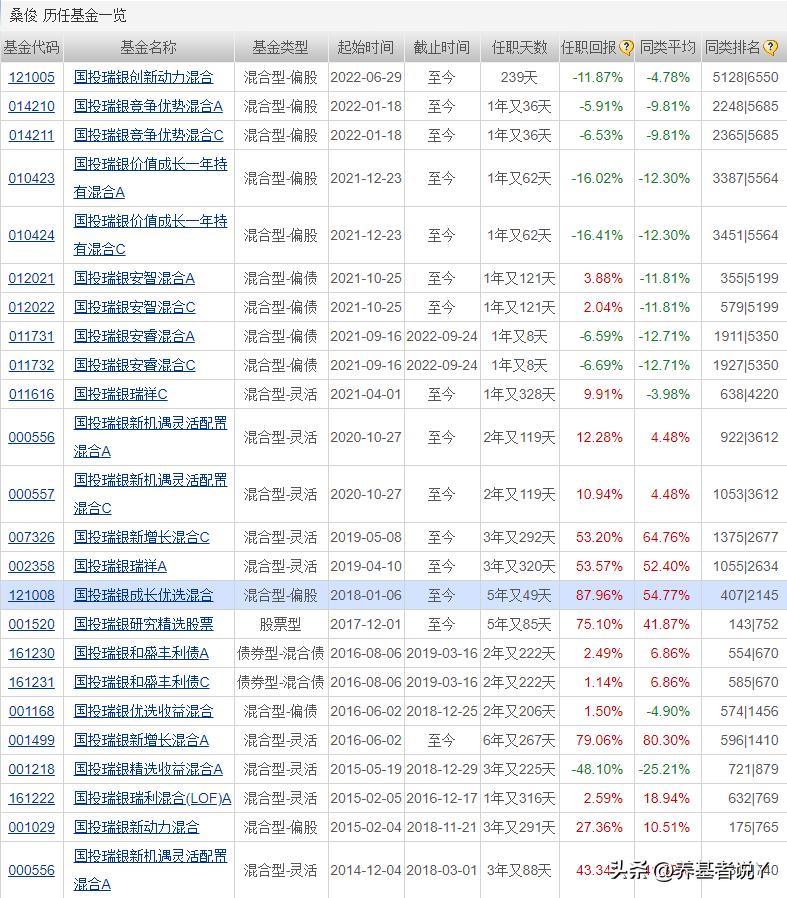
Task: Click fund code 001520
Action: tap(31, 623)
